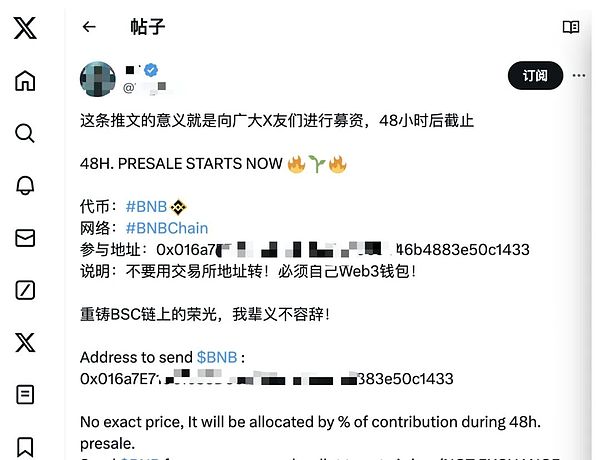Open Bookmarks from the sidebar
The width and height of the screenshot is (600, 460).
(x=25, y=446)
